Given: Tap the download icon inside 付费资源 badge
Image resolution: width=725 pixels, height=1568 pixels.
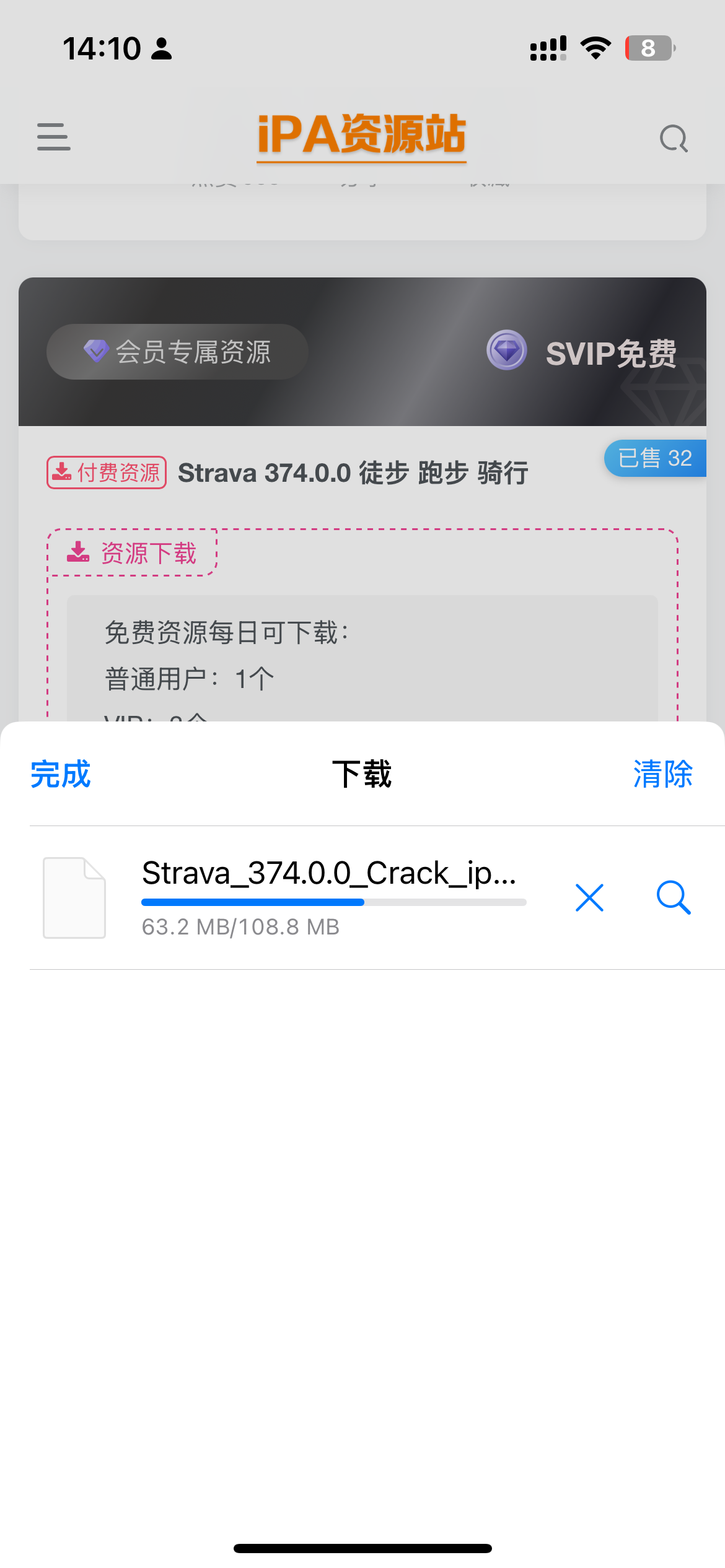Looking at the screenshot, I should click(62, 472).
